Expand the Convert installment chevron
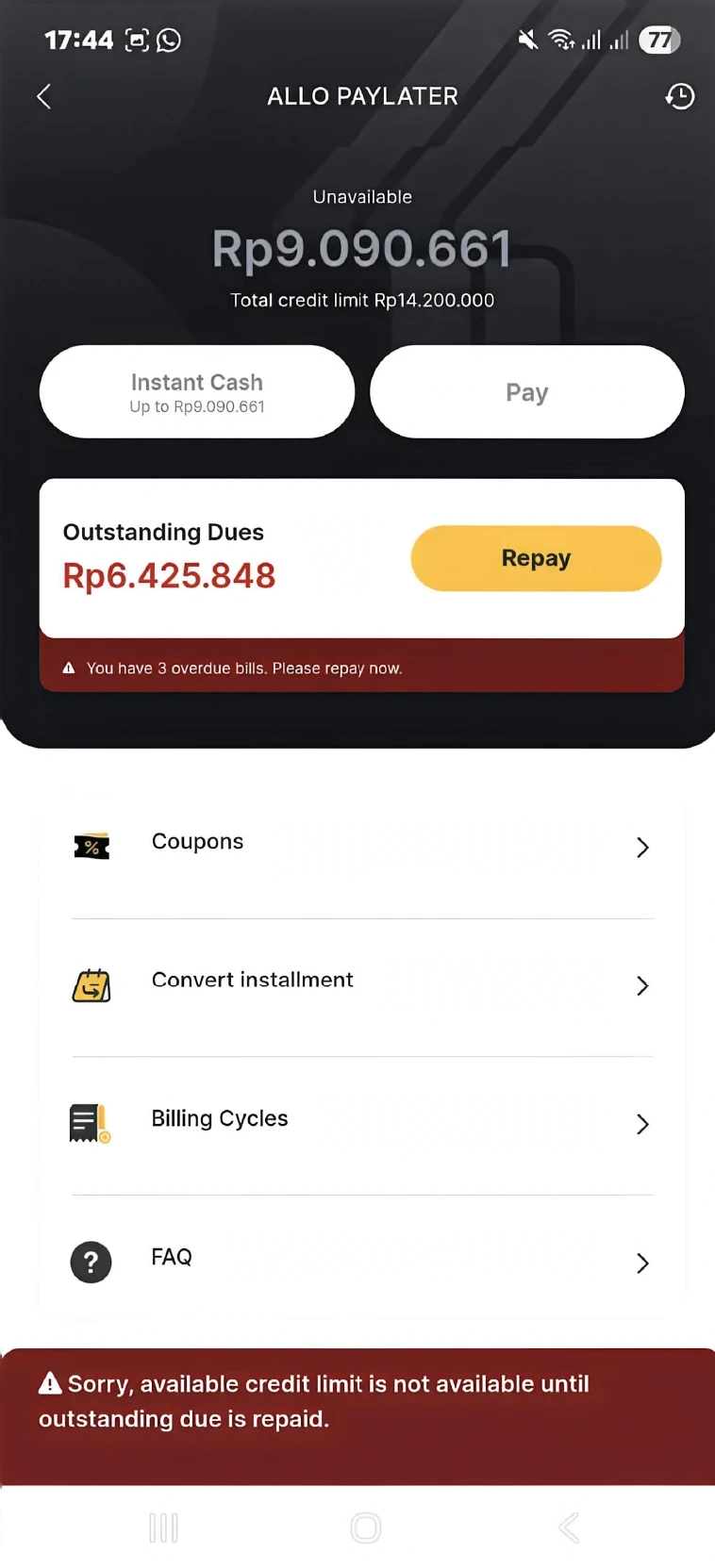715x1568 pixels. (642, 985)
